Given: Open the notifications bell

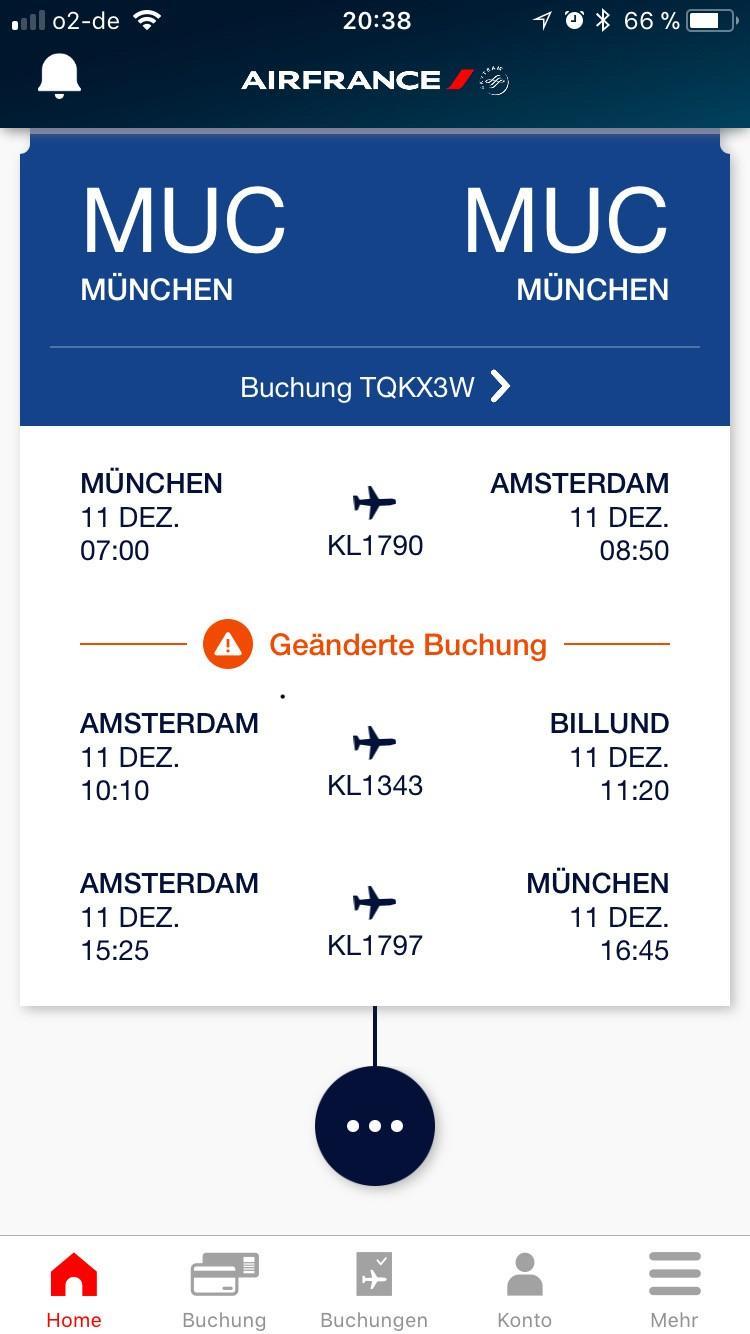Looking at the screenshot, I should (59, 77).
